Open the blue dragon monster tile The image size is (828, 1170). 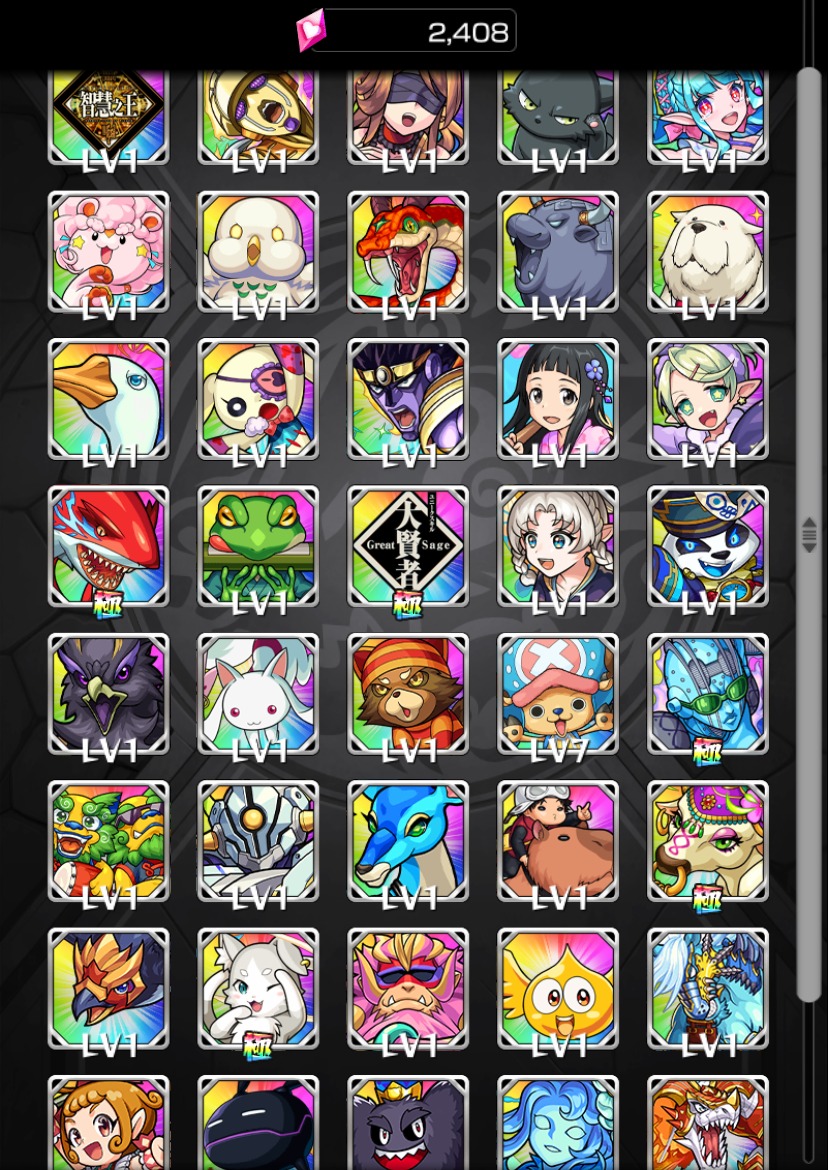coord(408,840)
